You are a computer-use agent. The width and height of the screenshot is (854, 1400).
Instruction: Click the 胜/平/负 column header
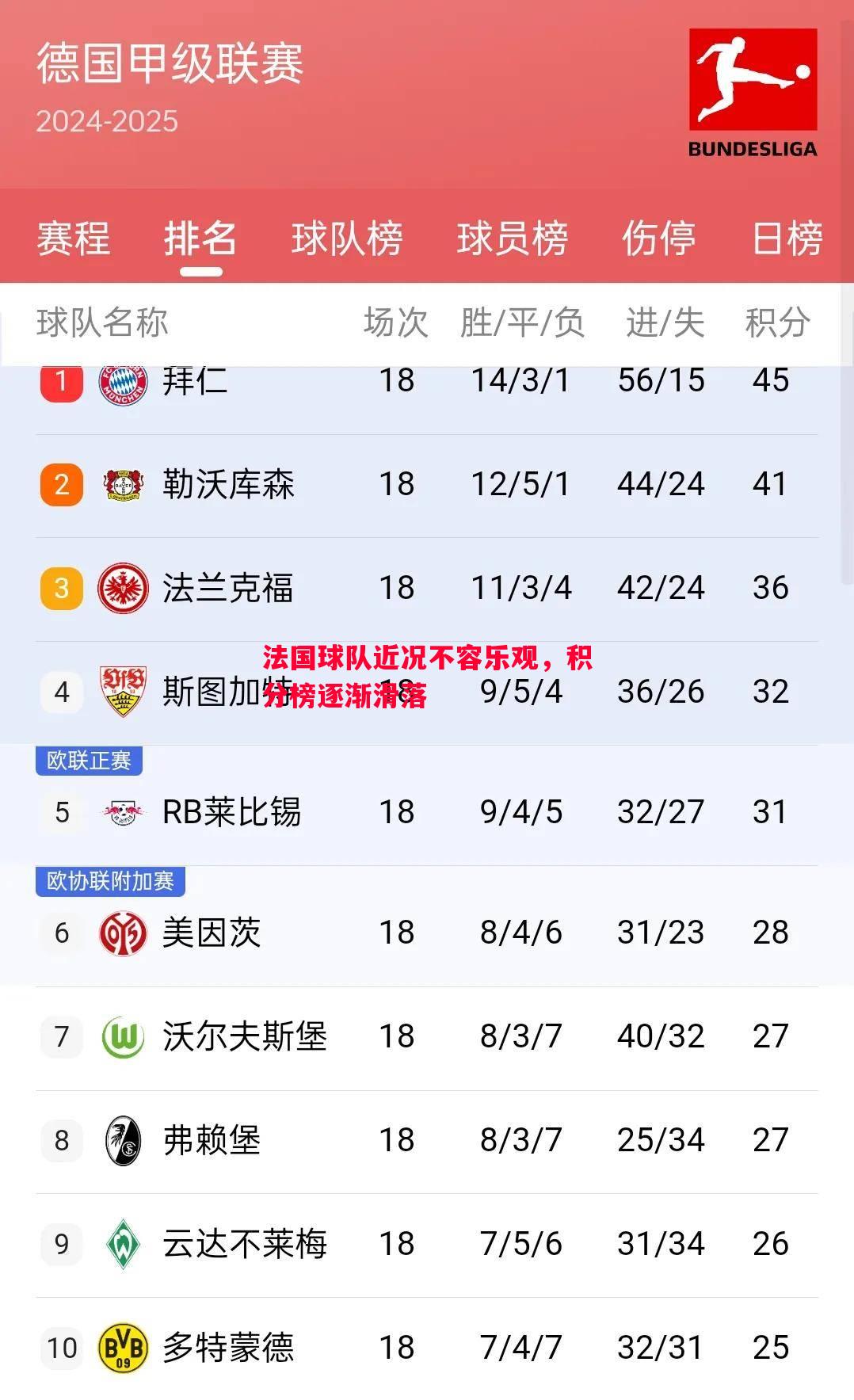pyautogui.click(x=520, y=322)
